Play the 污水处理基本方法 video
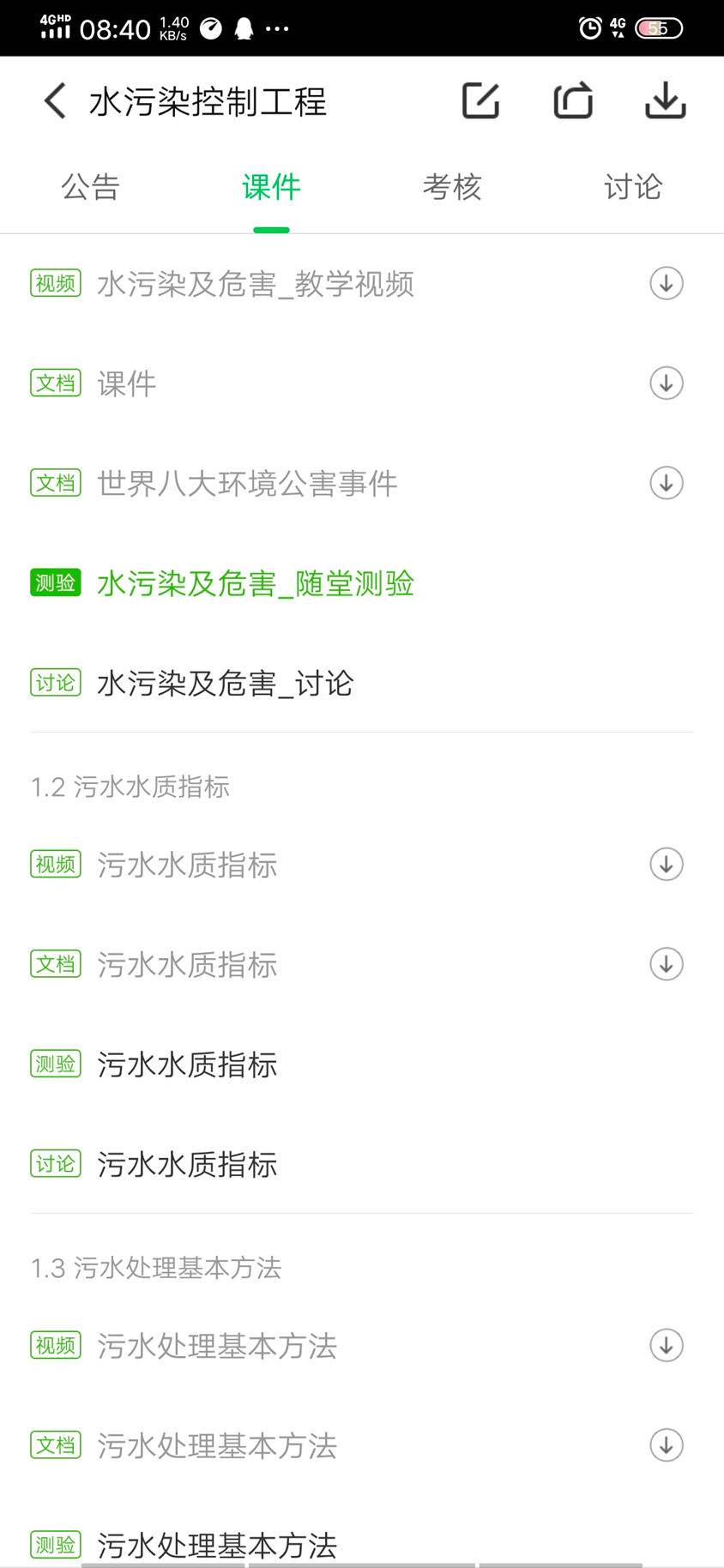 [x=216, y=1346]
